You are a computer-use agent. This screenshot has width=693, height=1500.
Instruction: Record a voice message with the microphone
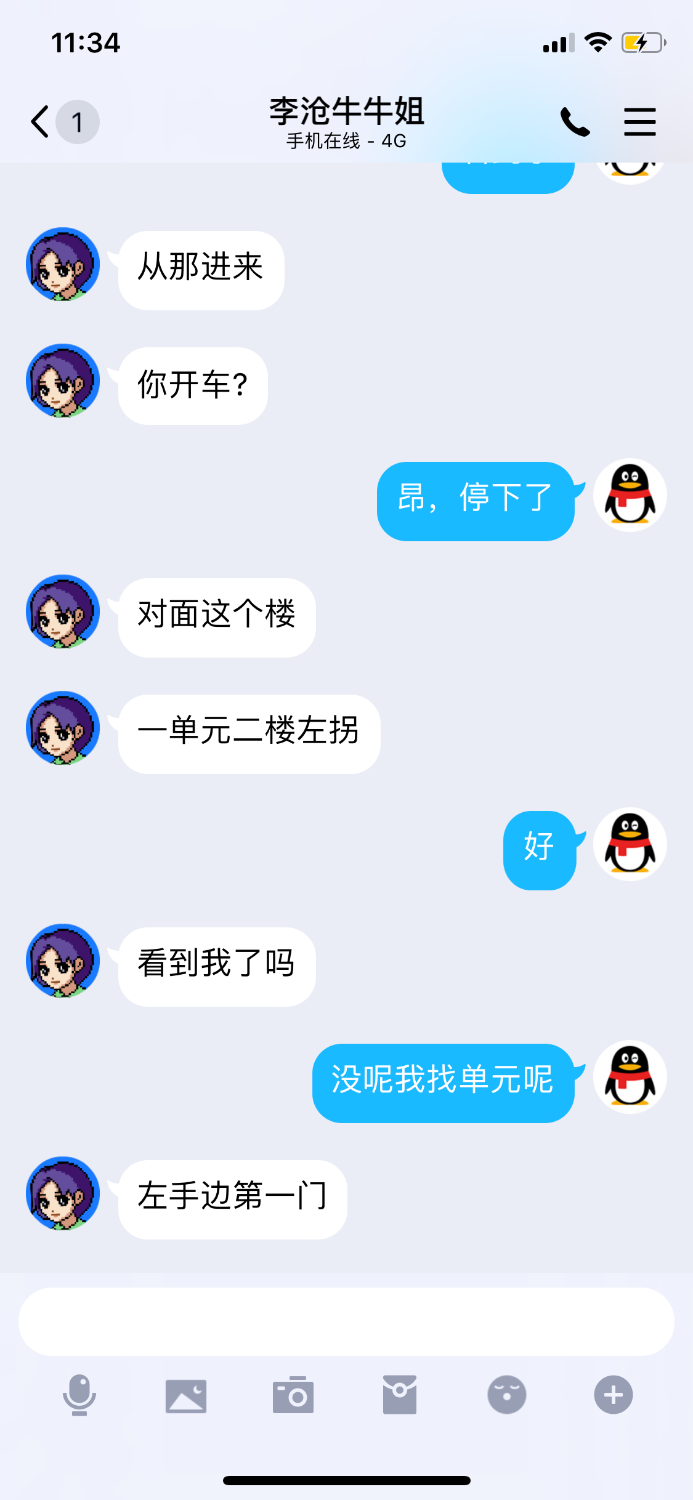tap(79, 1394)
